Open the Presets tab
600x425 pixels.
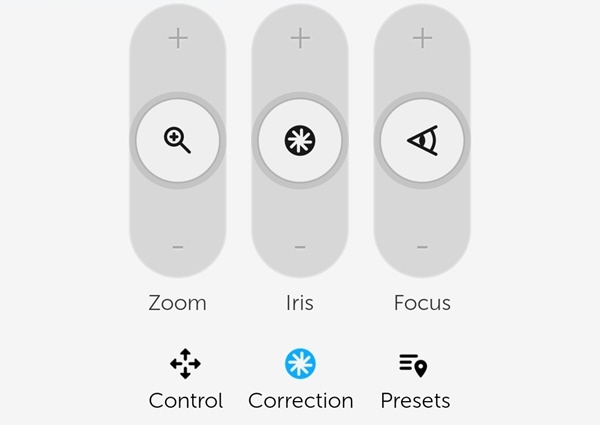click(414, 379)
